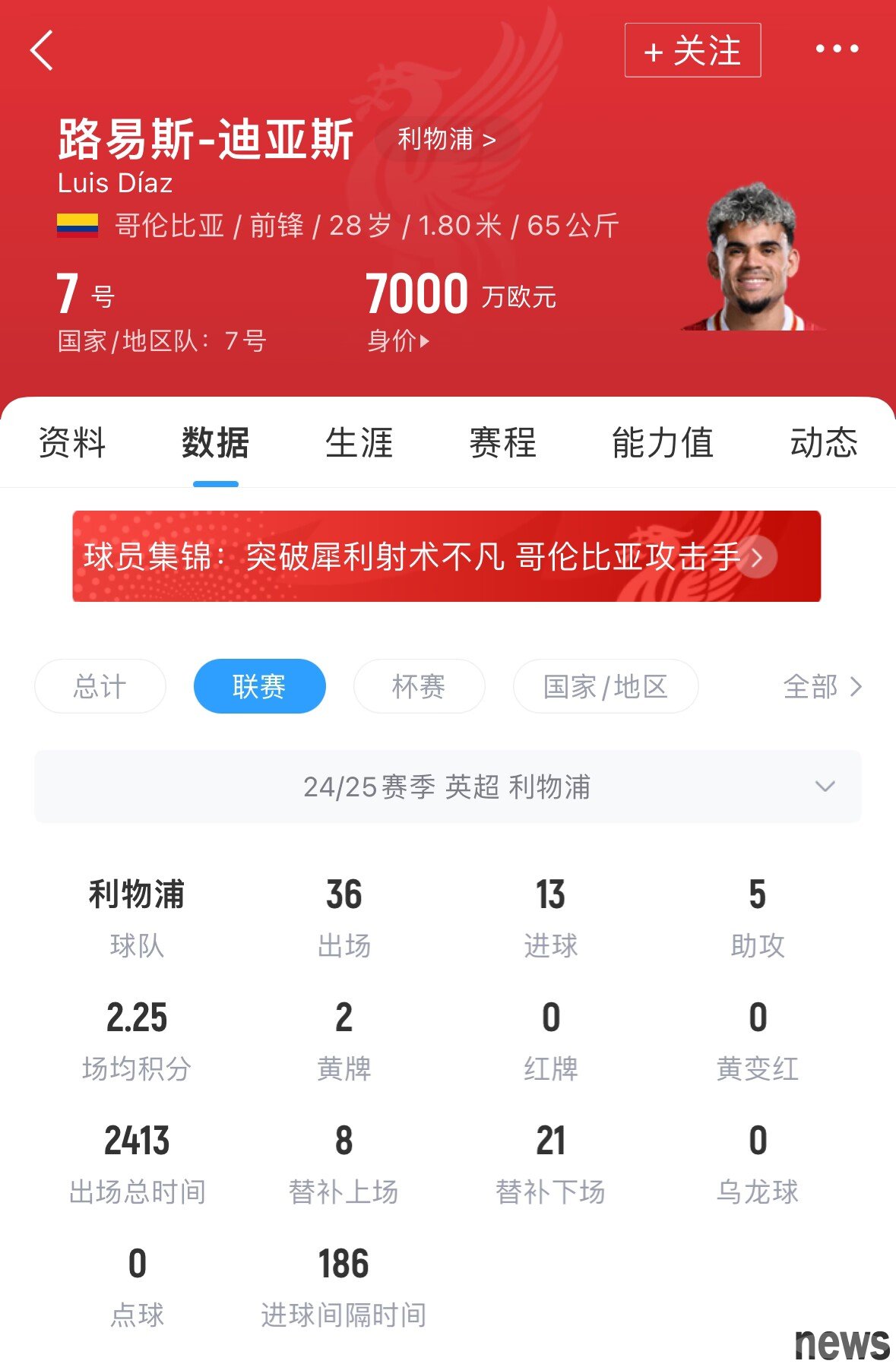Switch to the 资料 tab
The height and width of the screenshot is (1364, 896).
point(72,442)
